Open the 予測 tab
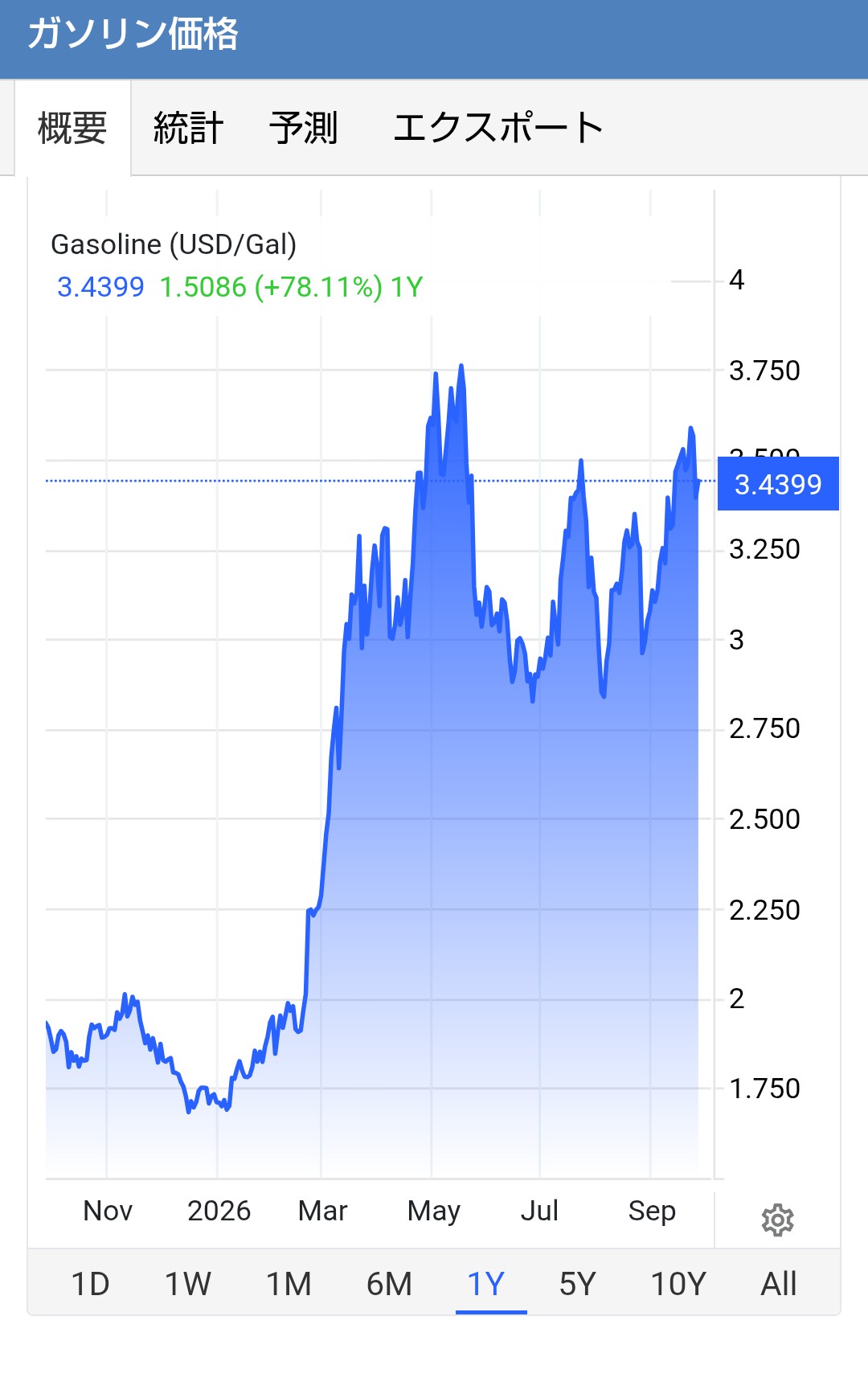Image resolution: width=868 pixels, height=1390 pixels. (303, 128)
